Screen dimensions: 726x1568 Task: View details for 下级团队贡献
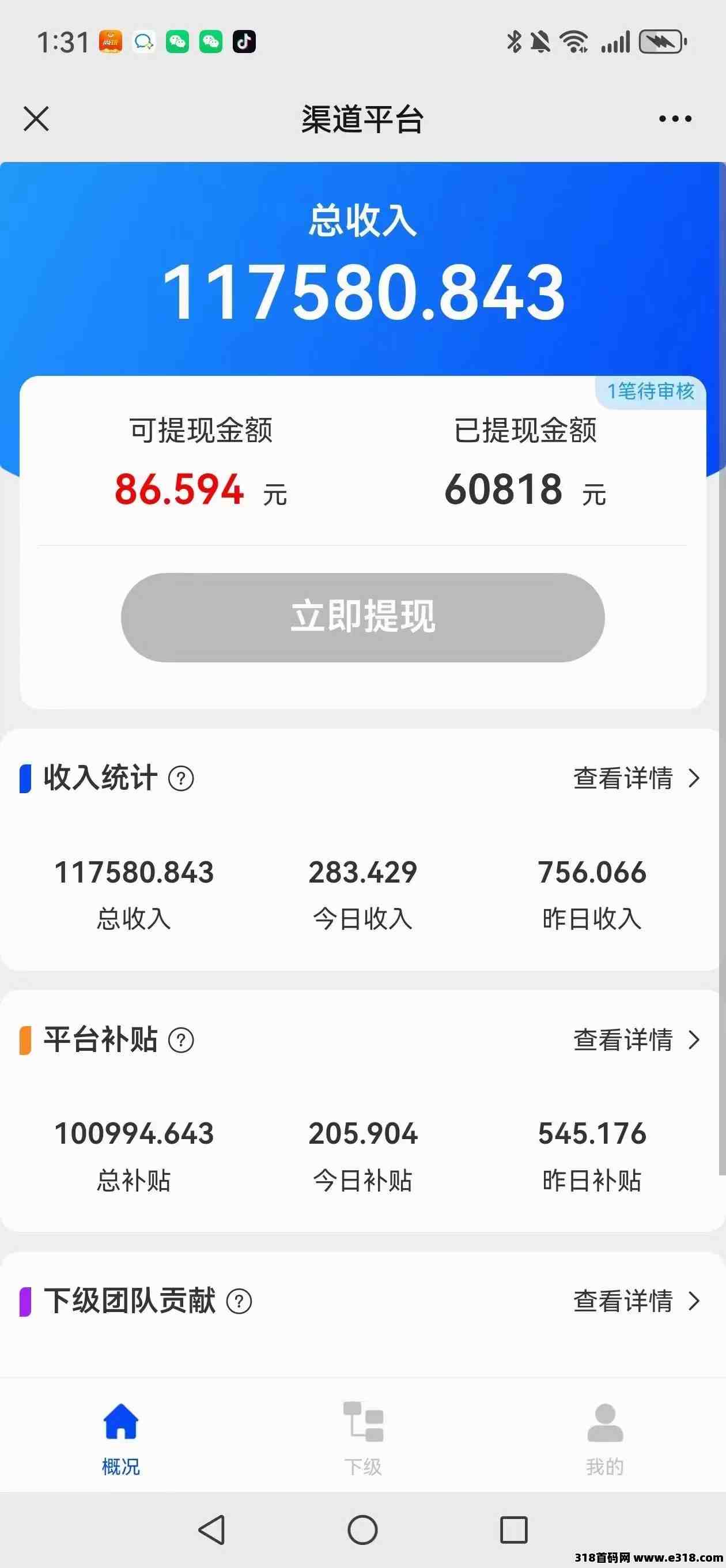[636, 1302]
